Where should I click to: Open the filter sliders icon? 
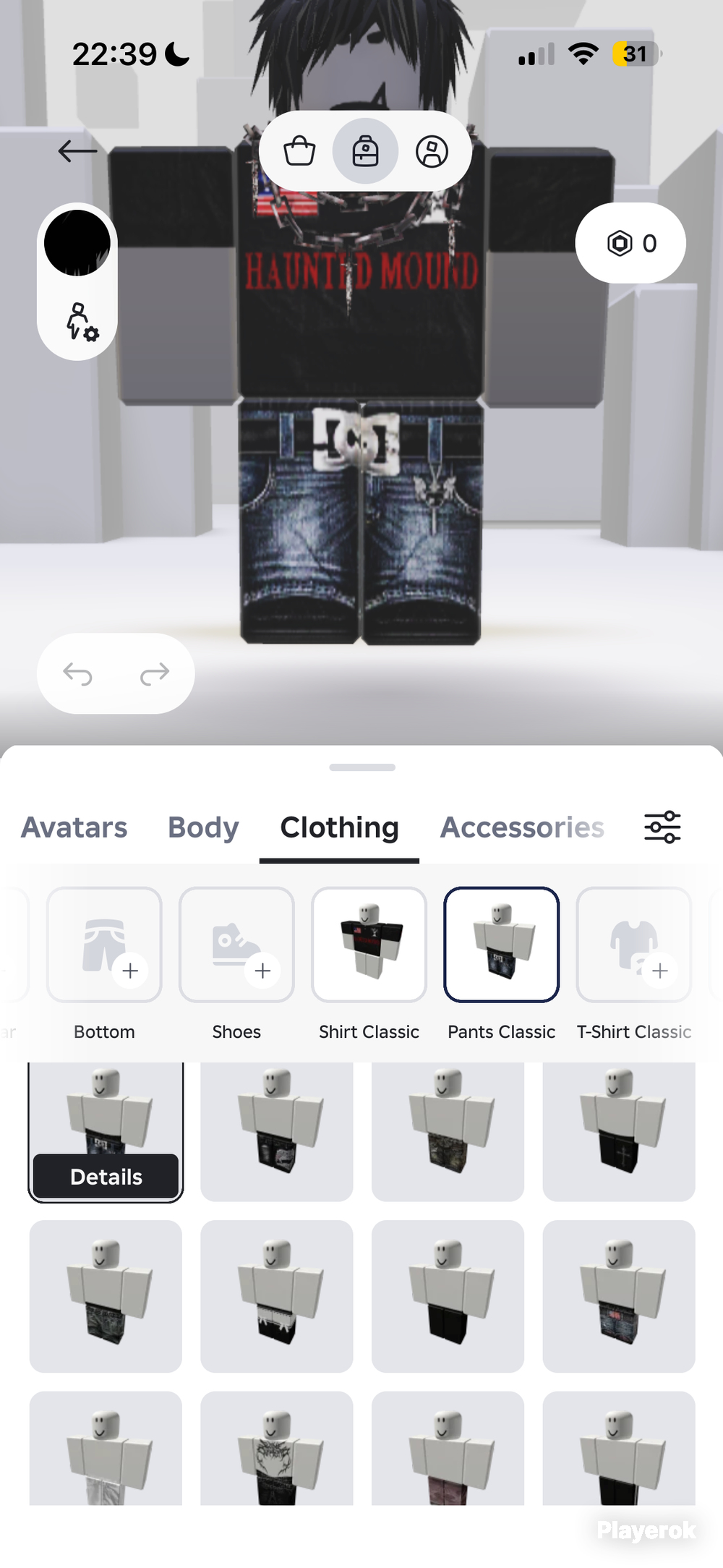662,827
